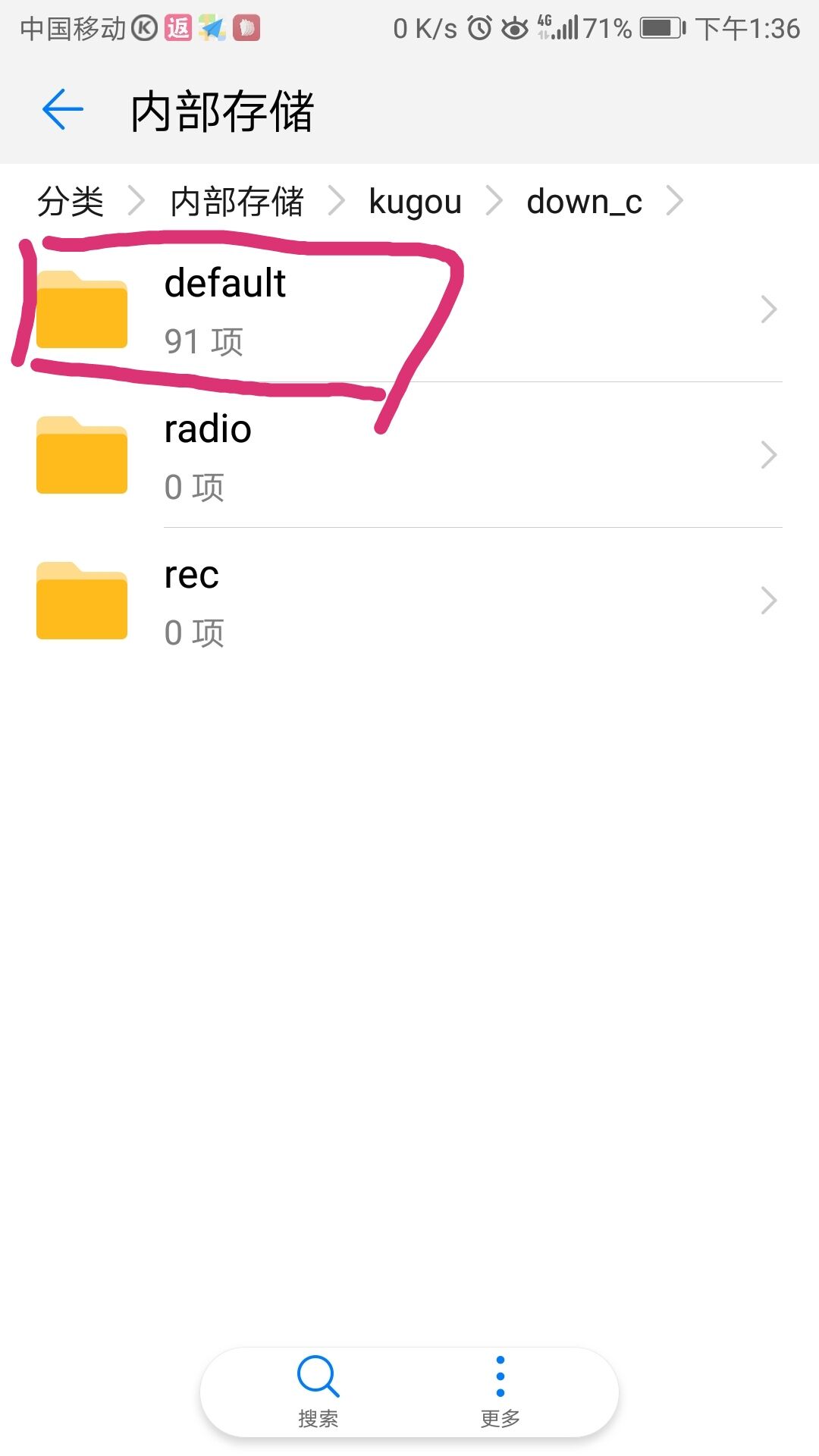The image size is (819, 1456).
Task: Open the radio folder
Action: [409, 455]
